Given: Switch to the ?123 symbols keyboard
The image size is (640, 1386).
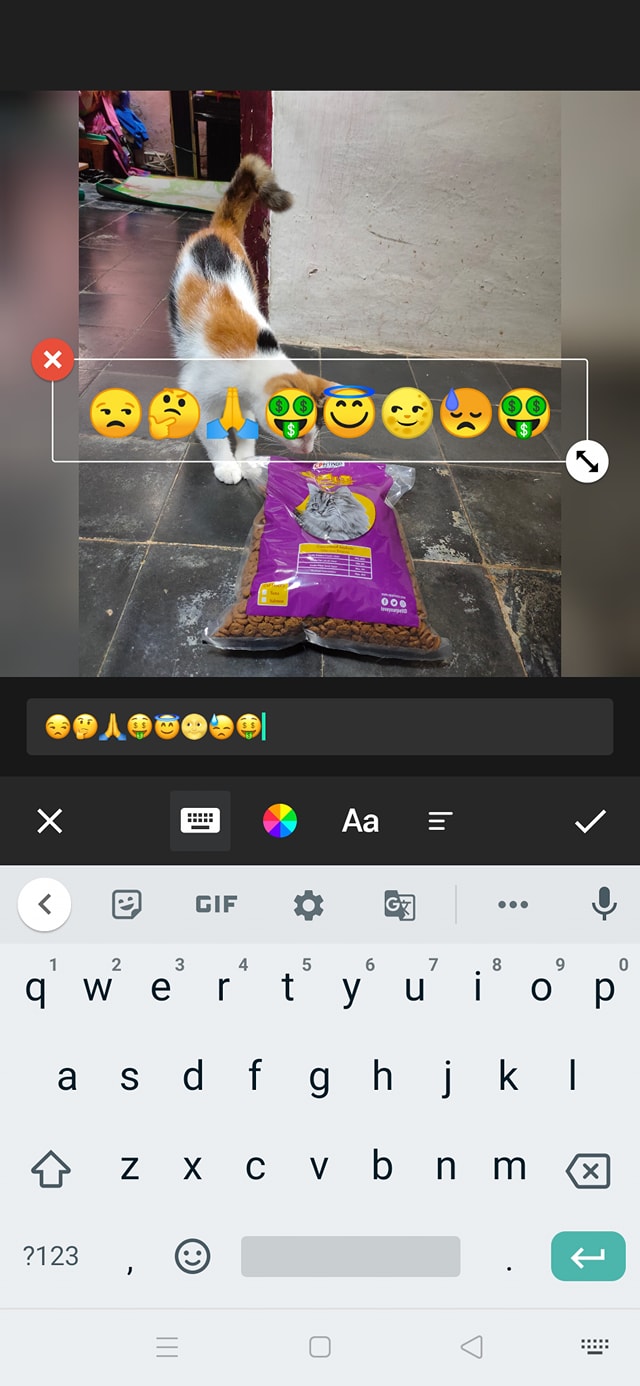Looking at the screenshot, I should click(x=51, y=1256).
